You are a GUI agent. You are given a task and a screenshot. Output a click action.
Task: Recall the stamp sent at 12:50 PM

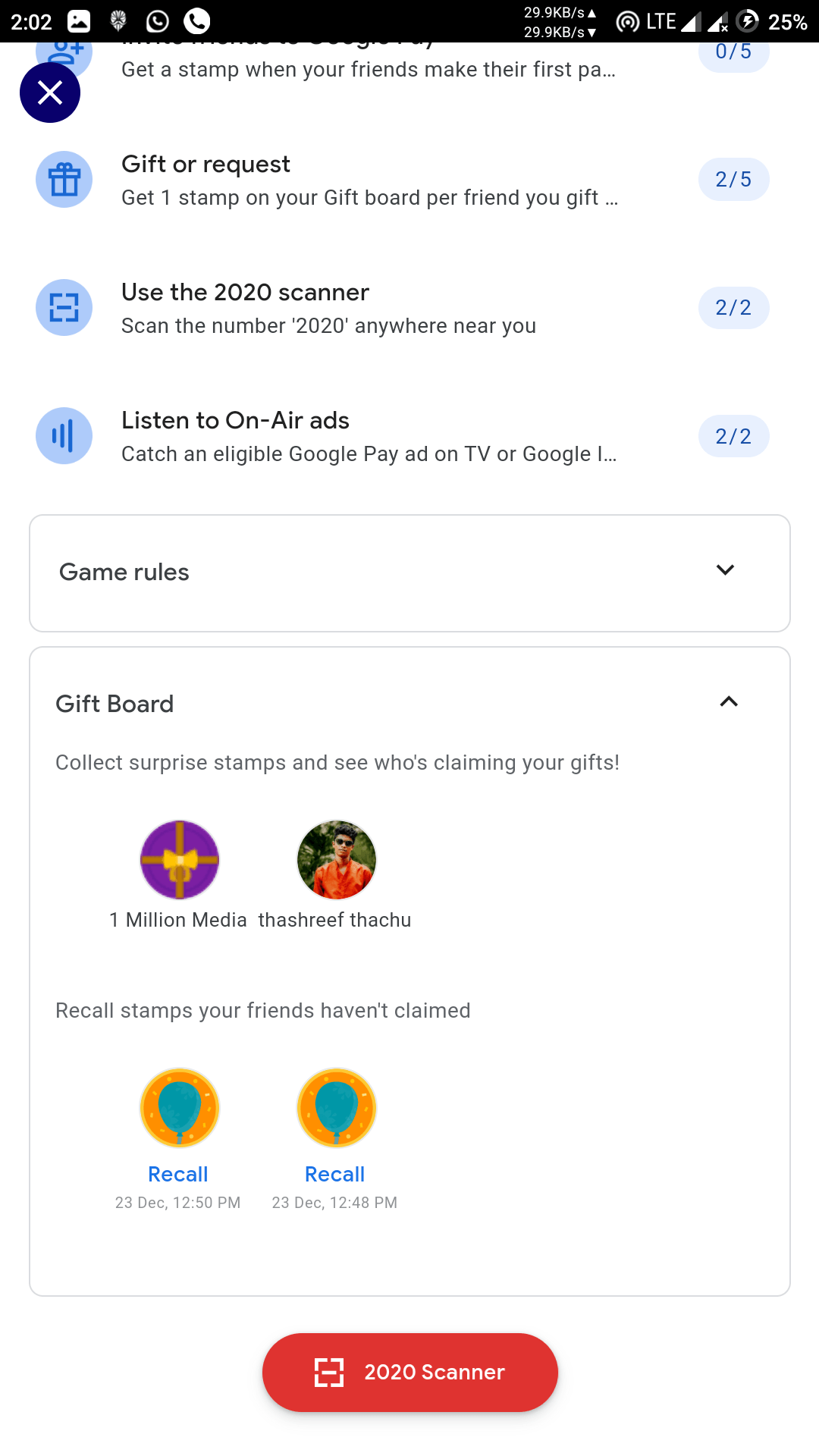[178, 1174]
